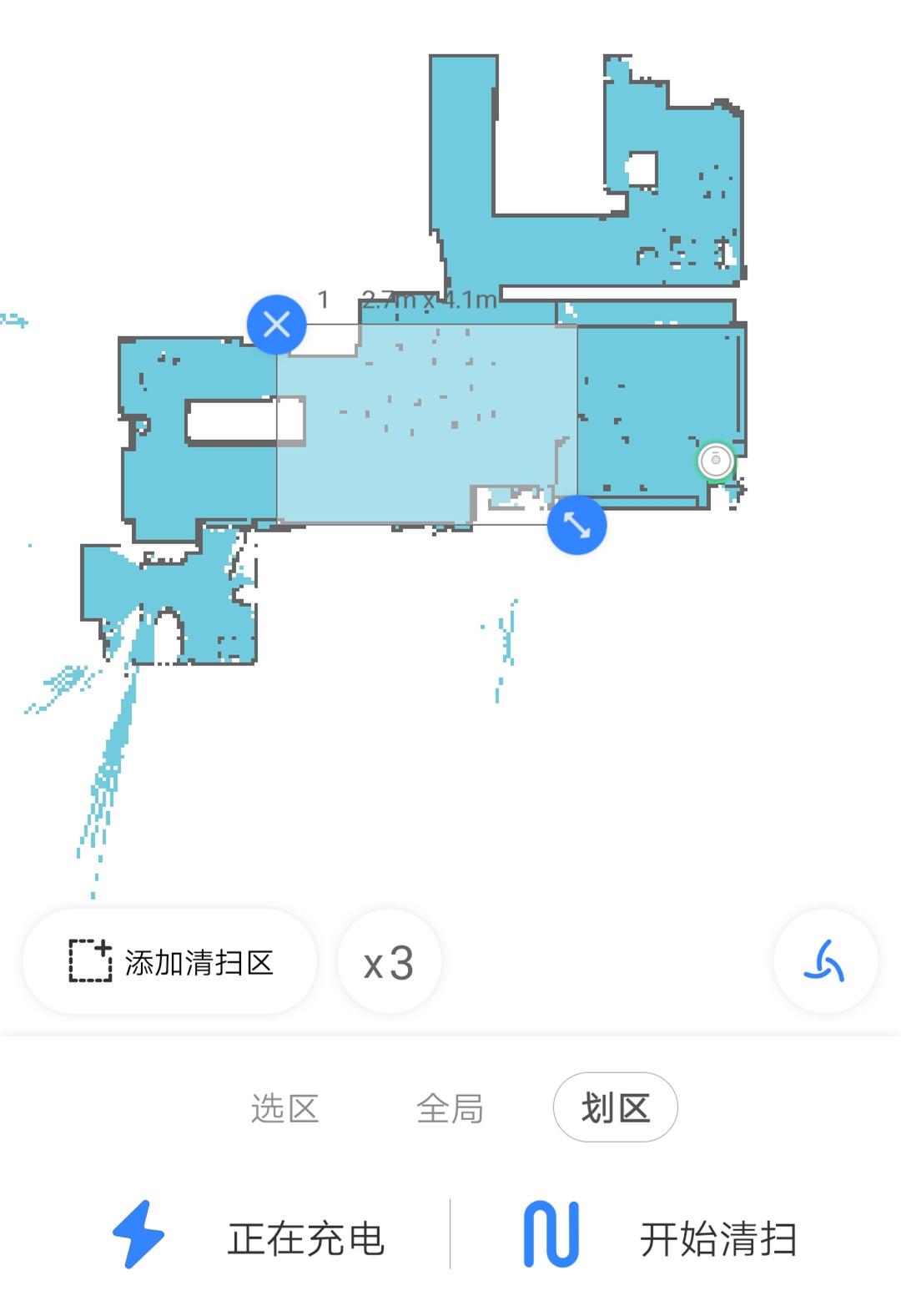Remove the selected cleaning zone with X

tap(276, 324)
